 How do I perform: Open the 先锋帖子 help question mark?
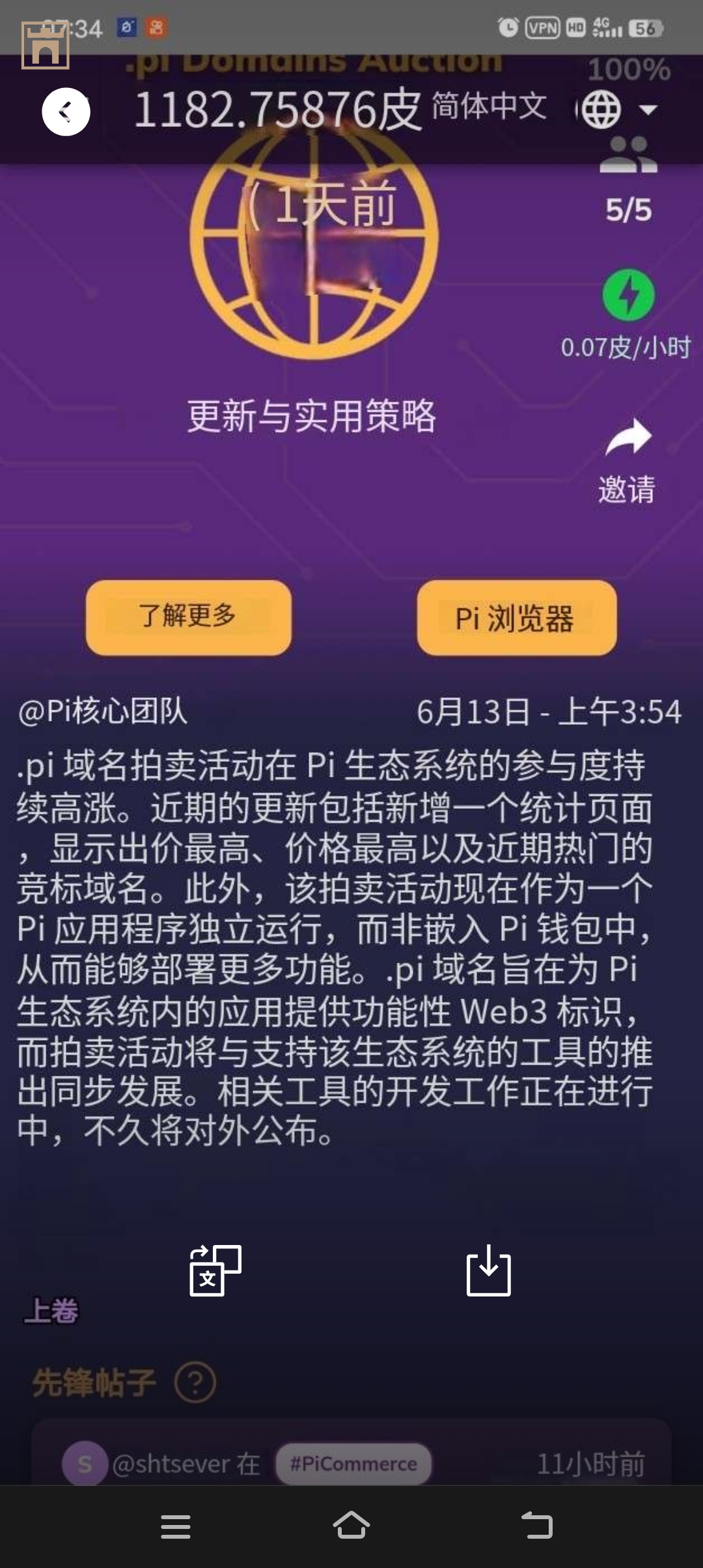click(195, 1382)
